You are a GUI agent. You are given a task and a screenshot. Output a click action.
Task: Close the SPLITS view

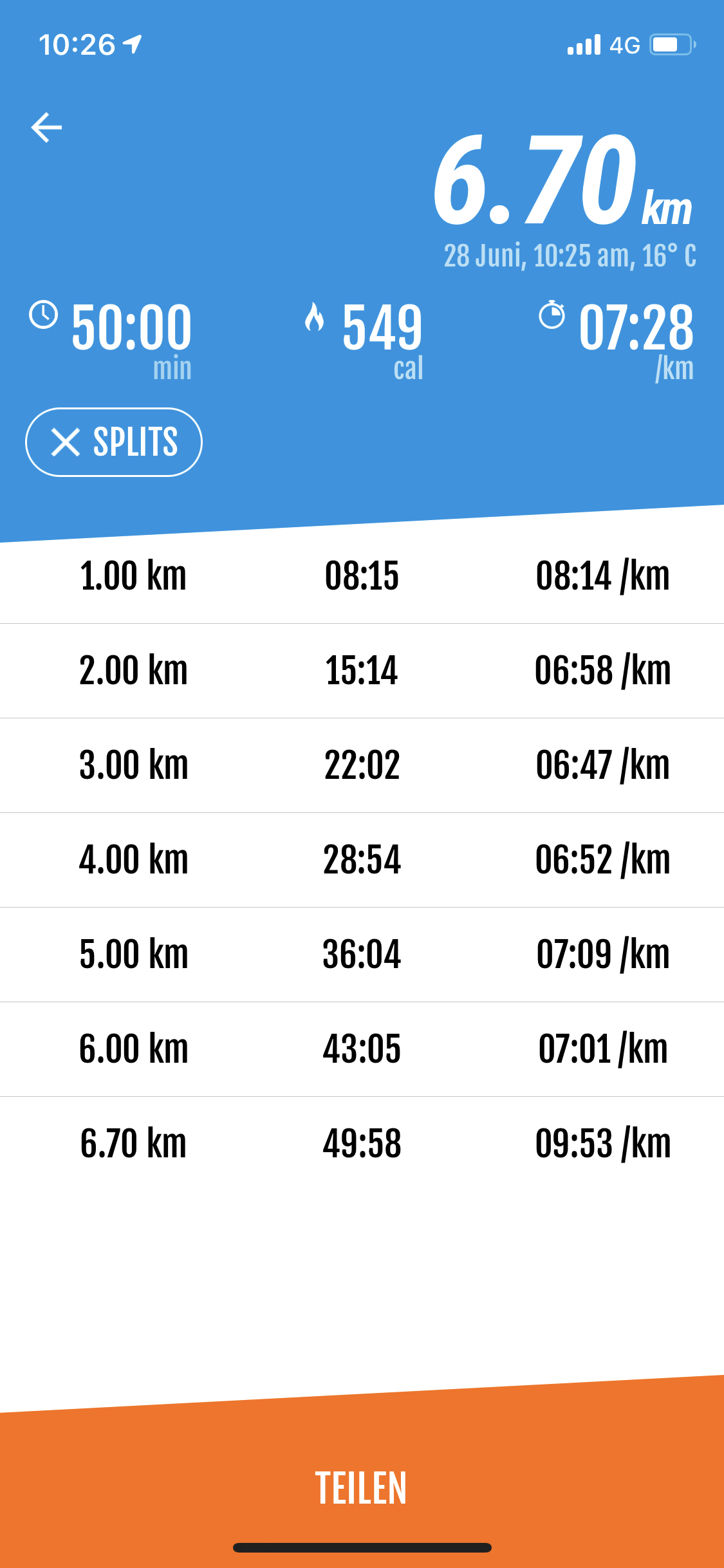pos(114,442)
